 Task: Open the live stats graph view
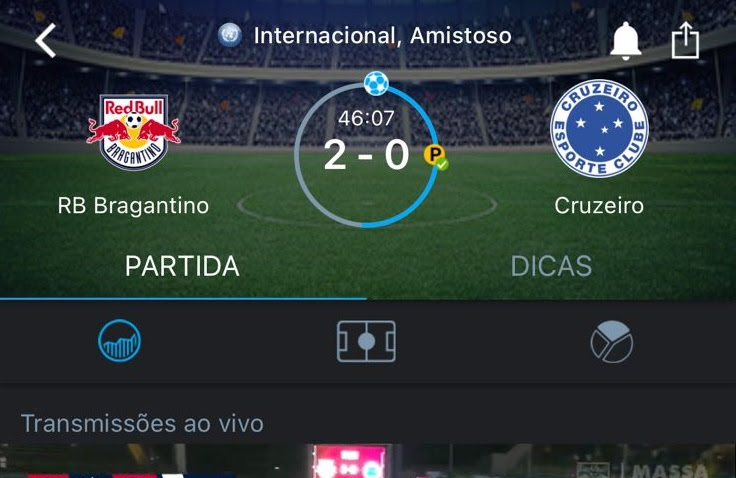pyautogui.click(x=120, y=342)
